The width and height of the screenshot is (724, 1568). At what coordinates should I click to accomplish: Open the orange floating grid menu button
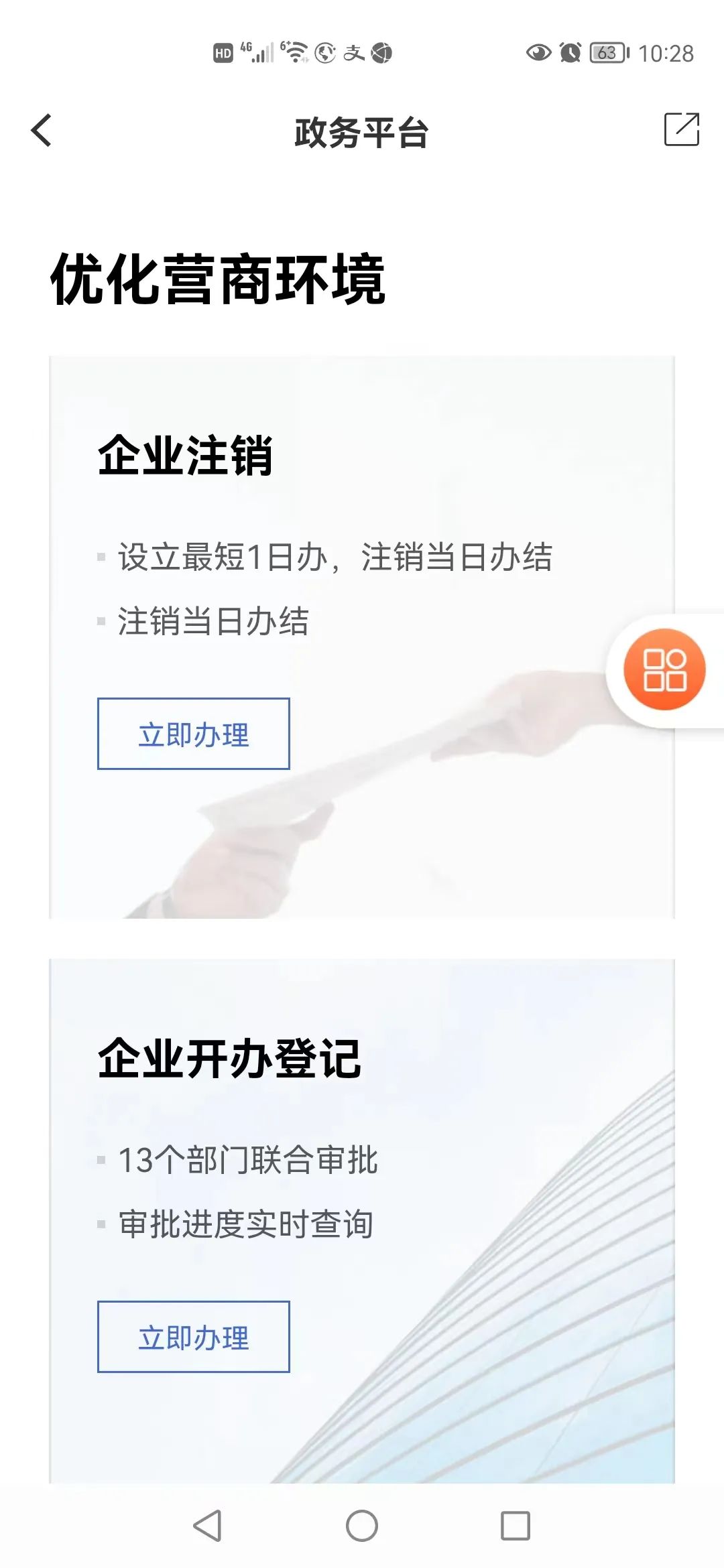[664, 669]
